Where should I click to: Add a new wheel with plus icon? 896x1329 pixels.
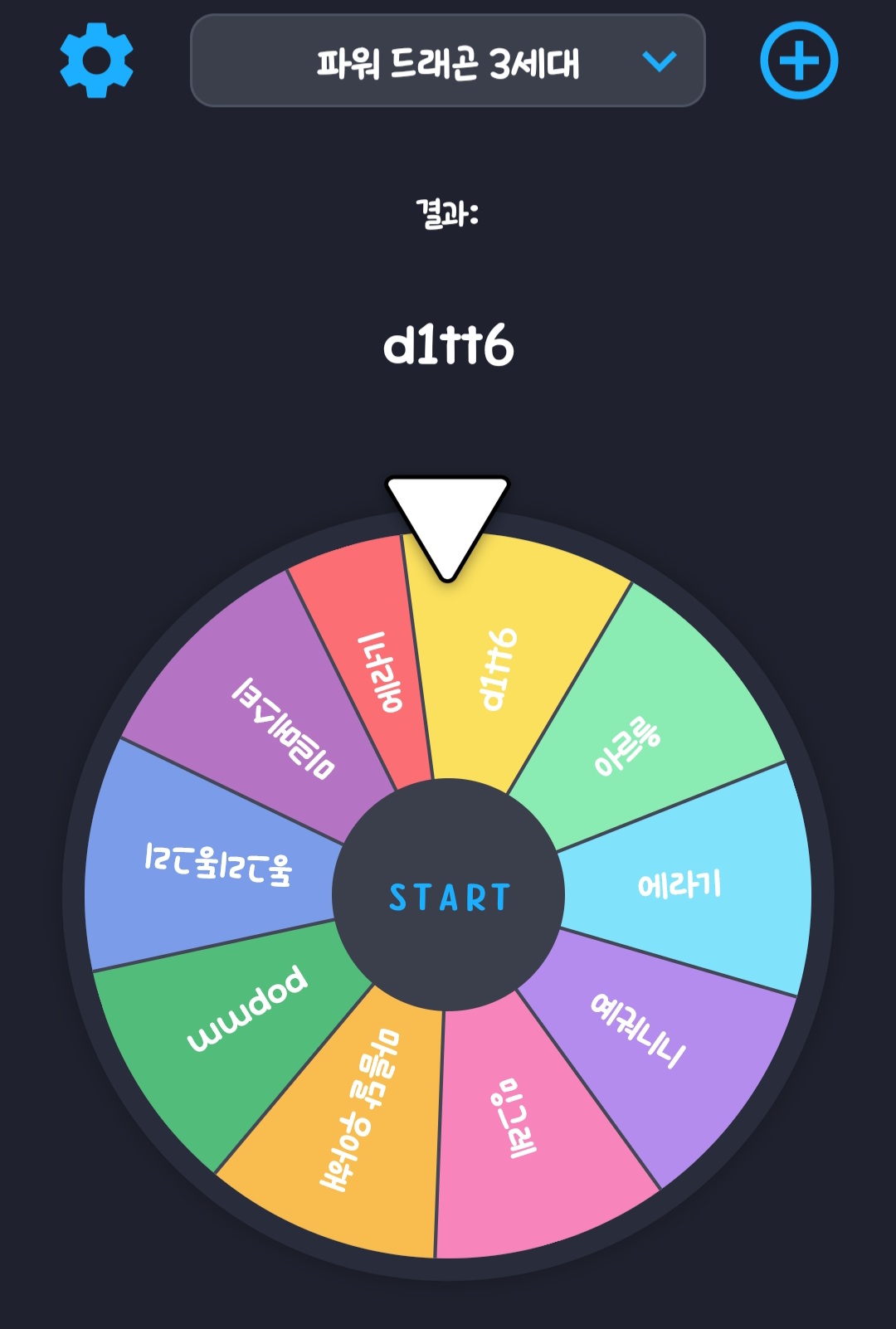pos(798,61)
